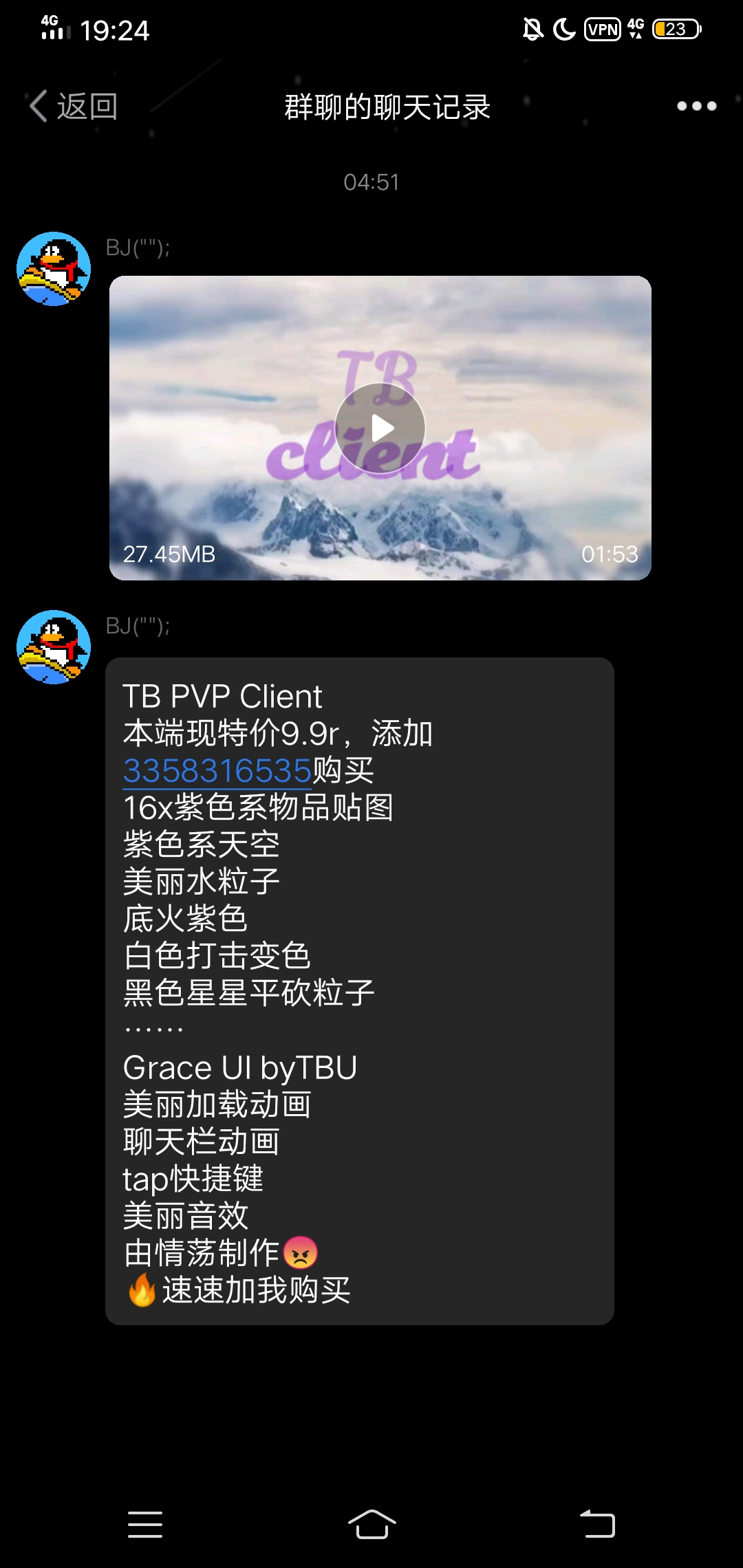This screenshot has width=743, height=1568.
Task: Select the 群聊的聊天记录 title
Action: tap(387, 107)
